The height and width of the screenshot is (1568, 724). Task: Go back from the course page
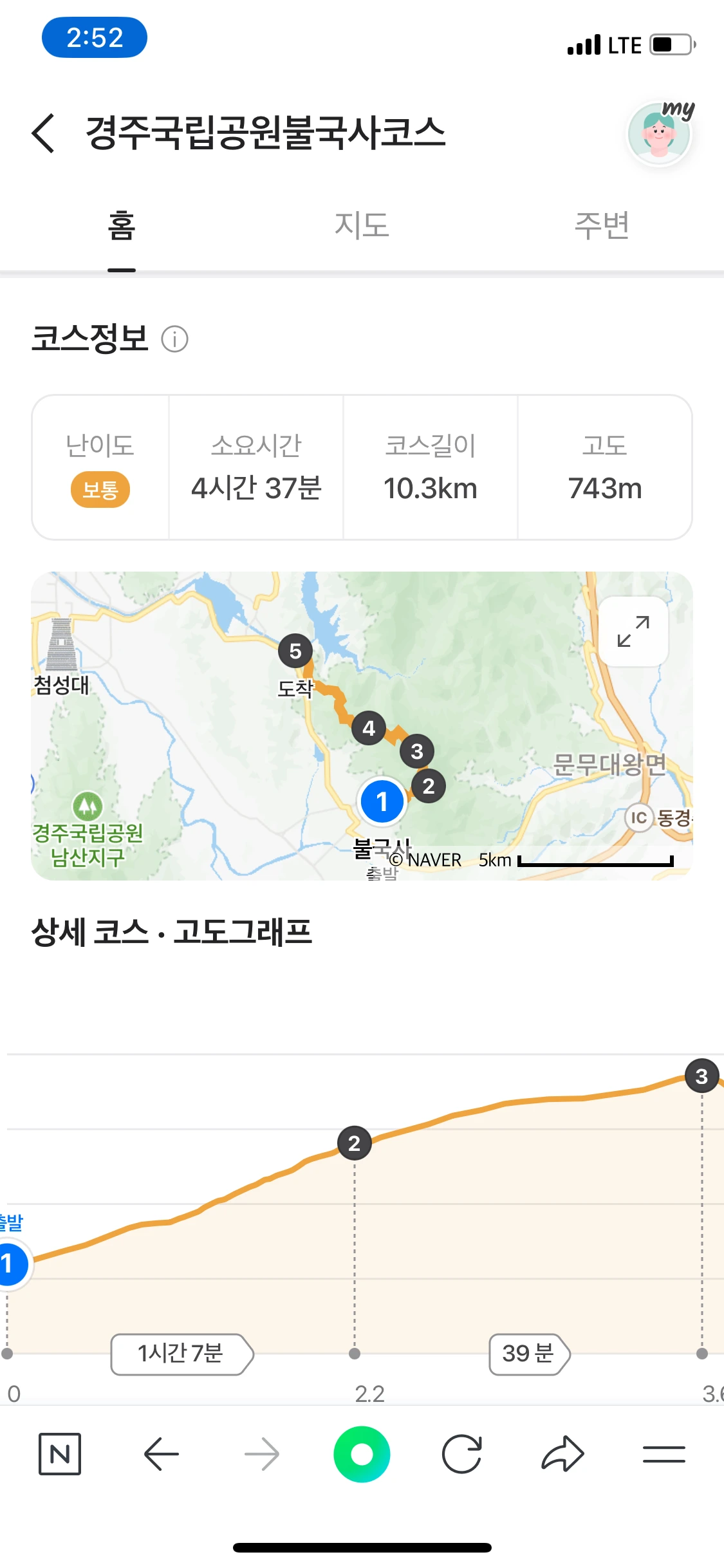tap(44, 133)
